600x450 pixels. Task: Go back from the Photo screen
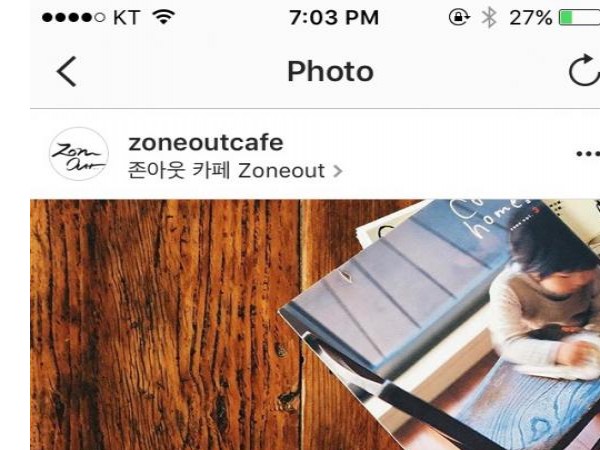(x=66, y=72)
